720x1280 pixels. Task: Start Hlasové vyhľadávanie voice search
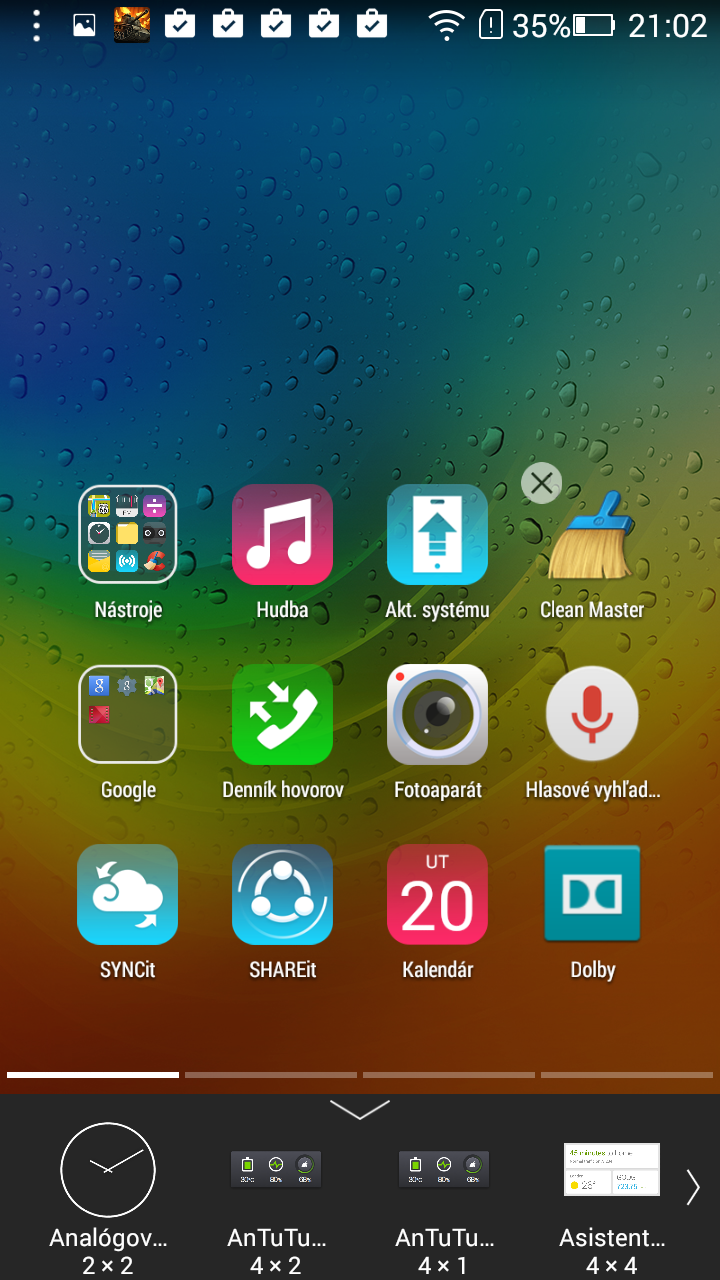pos(592,715)
